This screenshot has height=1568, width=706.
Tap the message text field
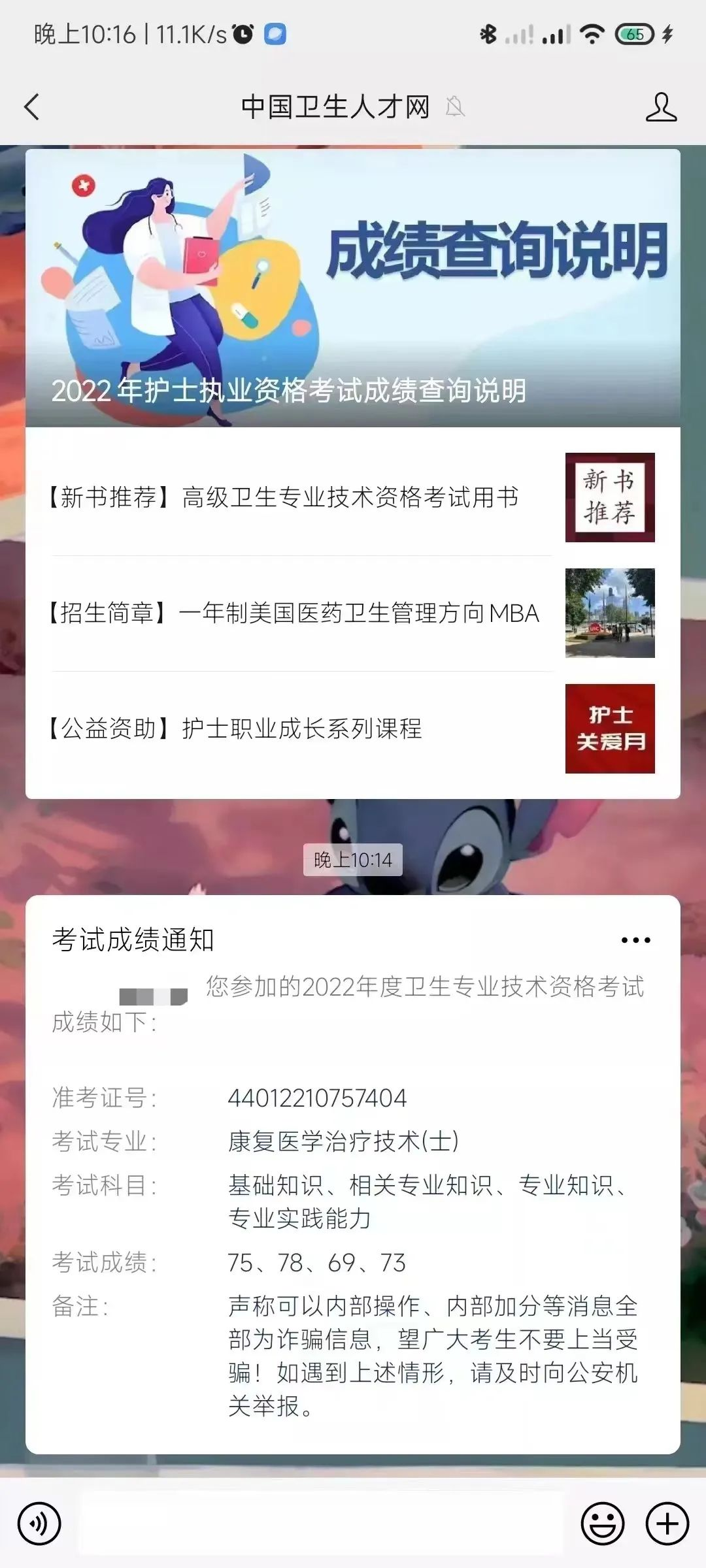[320, 1524]
